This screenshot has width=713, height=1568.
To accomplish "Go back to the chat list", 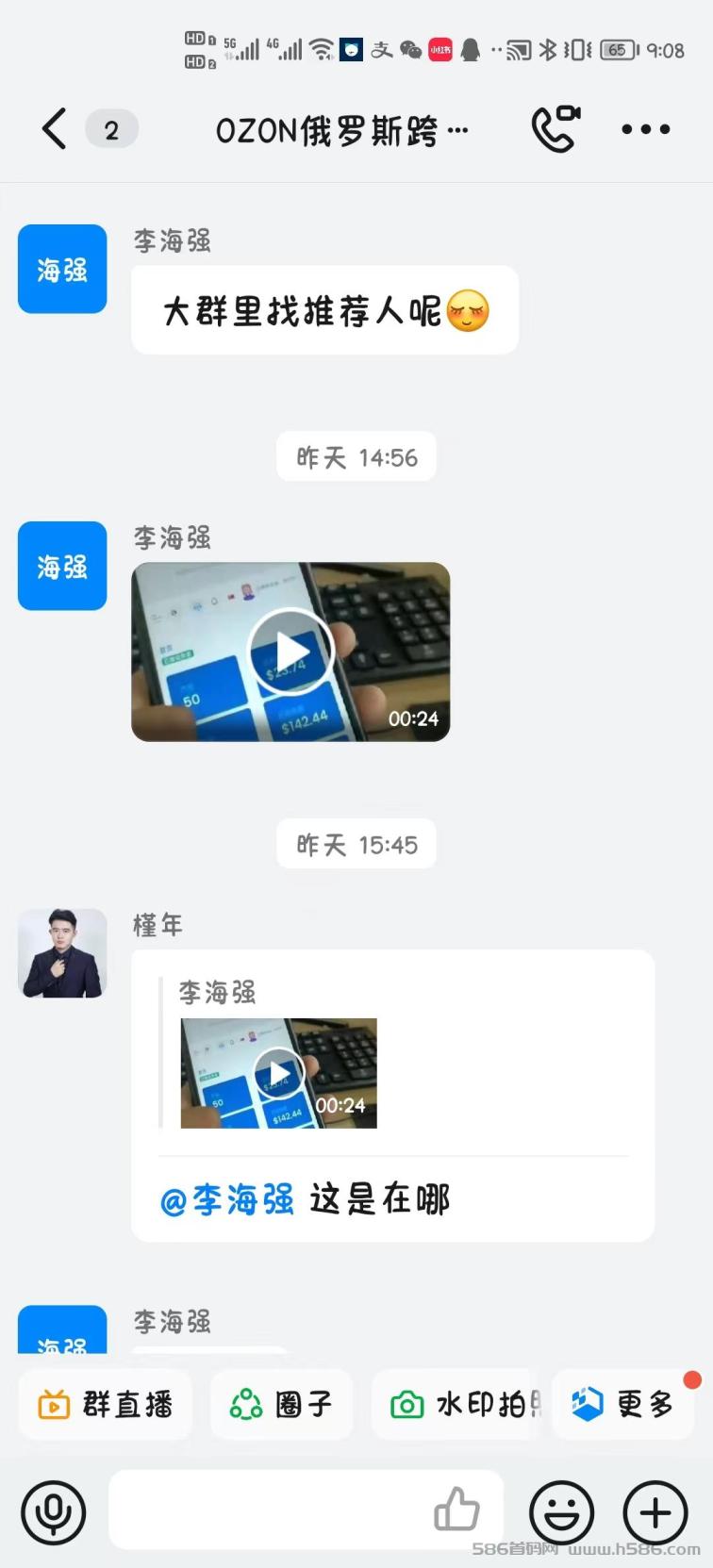I will (x=55, y=129).
